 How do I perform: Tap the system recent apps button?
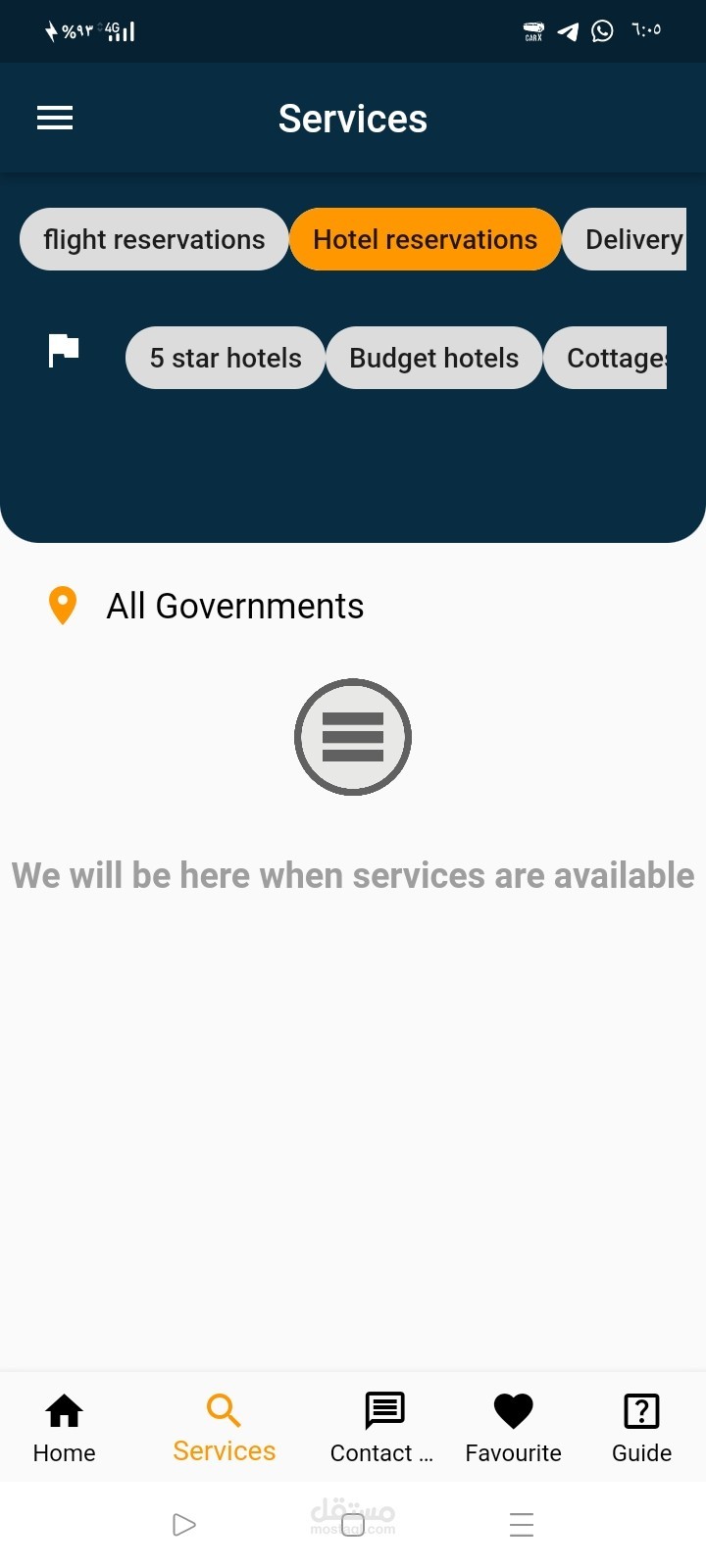pos(522,1525)
